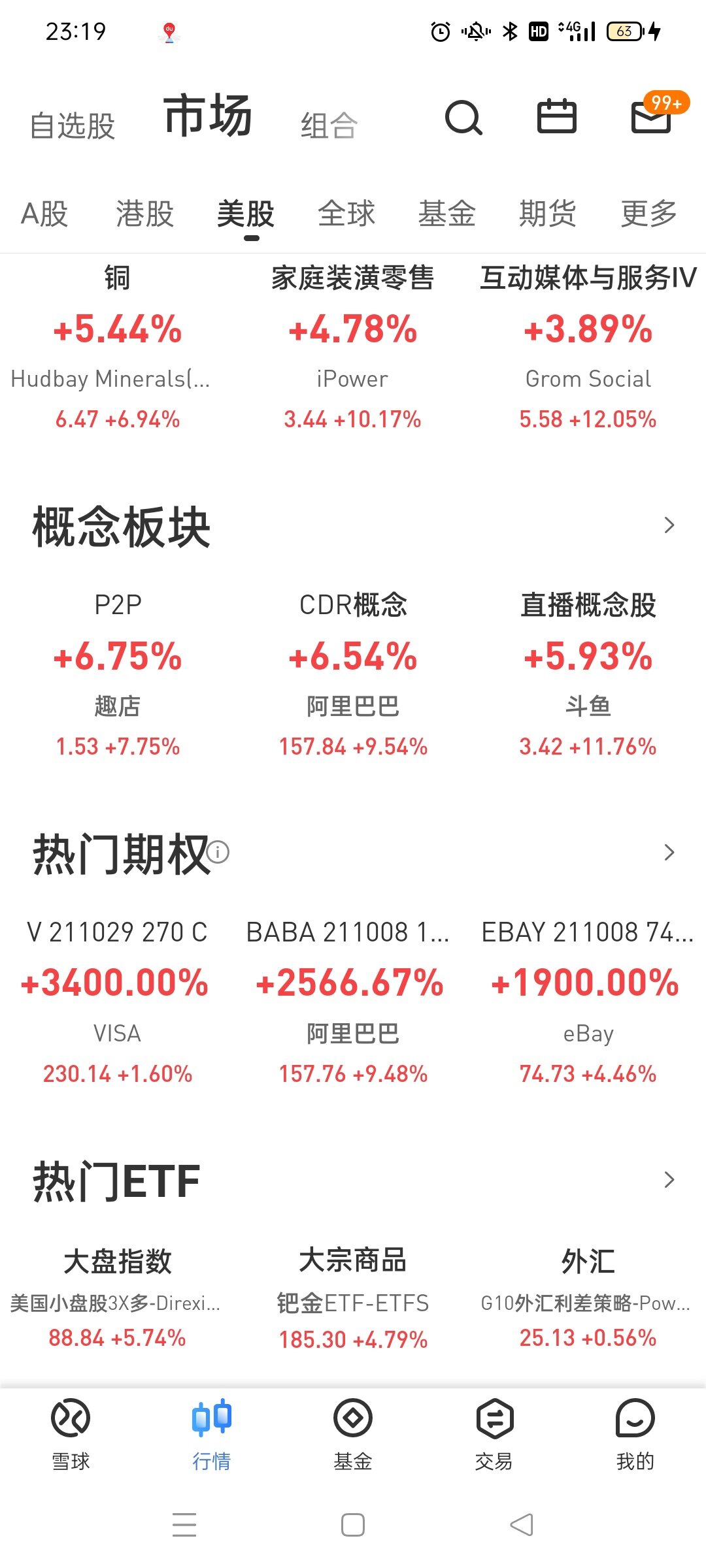Open the 更多 markets tab
706x1568 pixels.
(x=648, y=214)
